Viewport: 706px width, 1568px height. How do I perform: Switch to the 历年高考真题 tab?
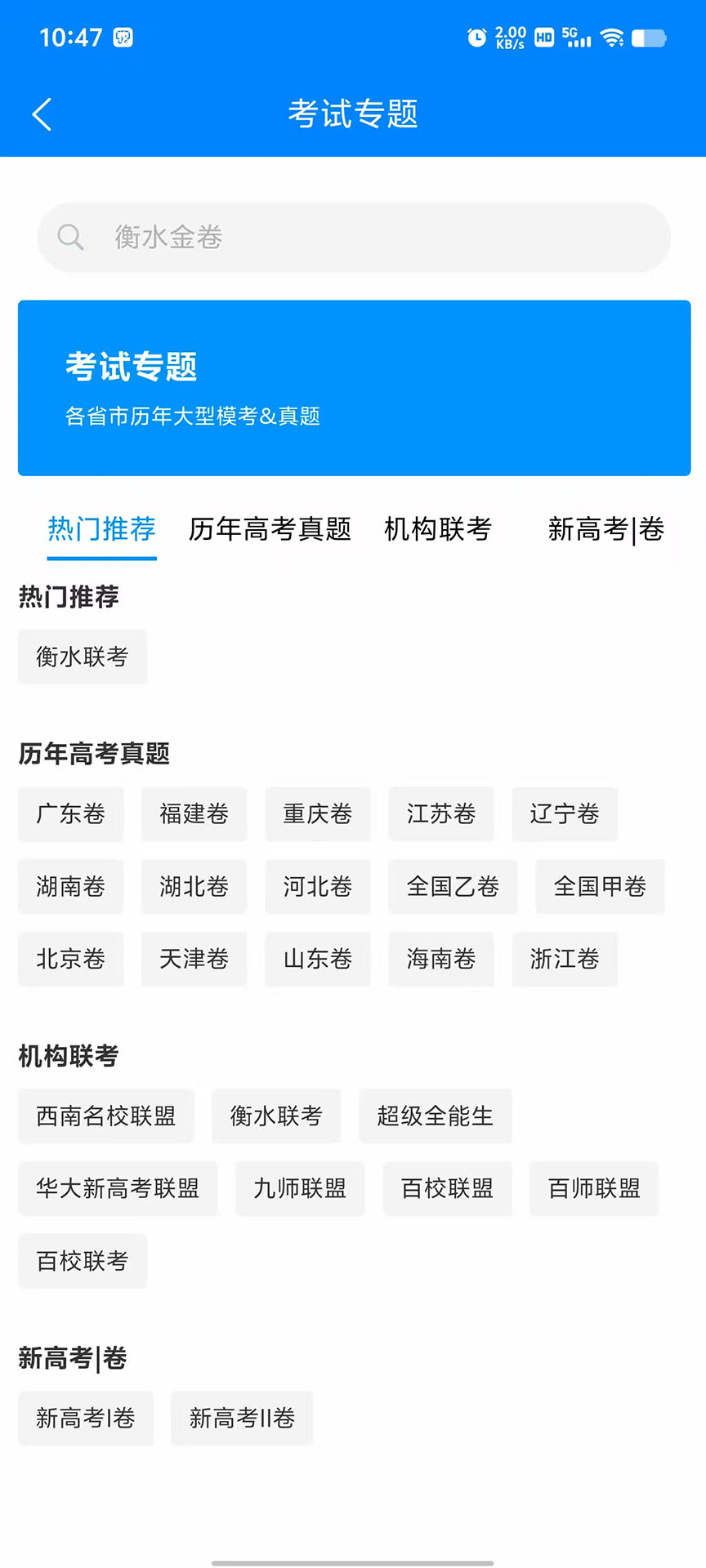[270, 529]
